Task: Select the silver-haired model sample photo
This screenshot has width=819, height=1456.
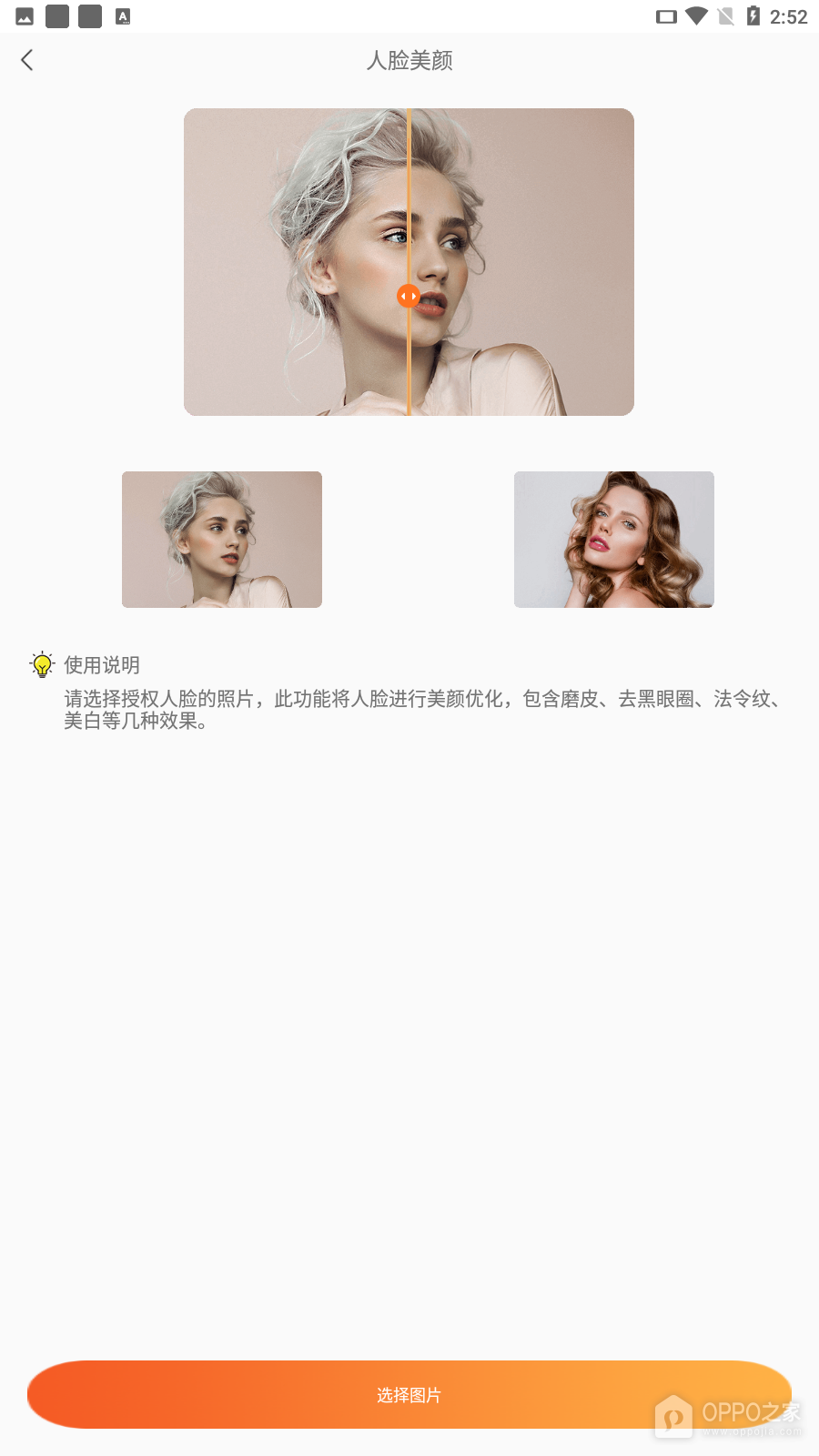Action: pyautogui.click(x=221, y=539)
